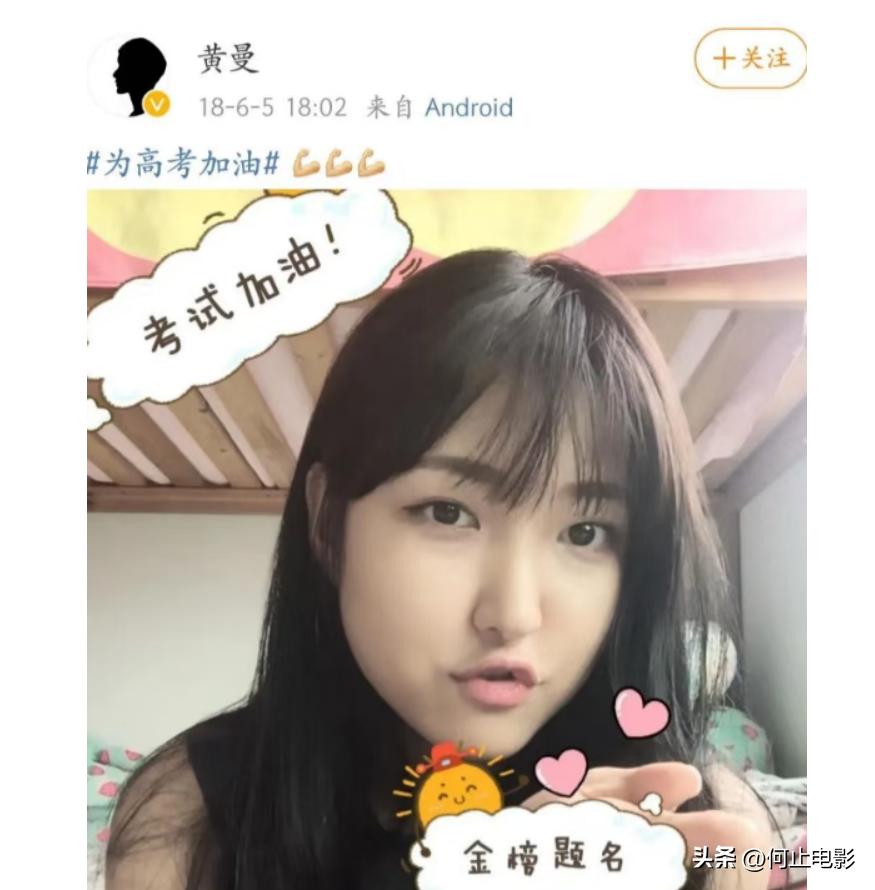View the post photo full screen
875x890 pixels.
tap(446, 540)
